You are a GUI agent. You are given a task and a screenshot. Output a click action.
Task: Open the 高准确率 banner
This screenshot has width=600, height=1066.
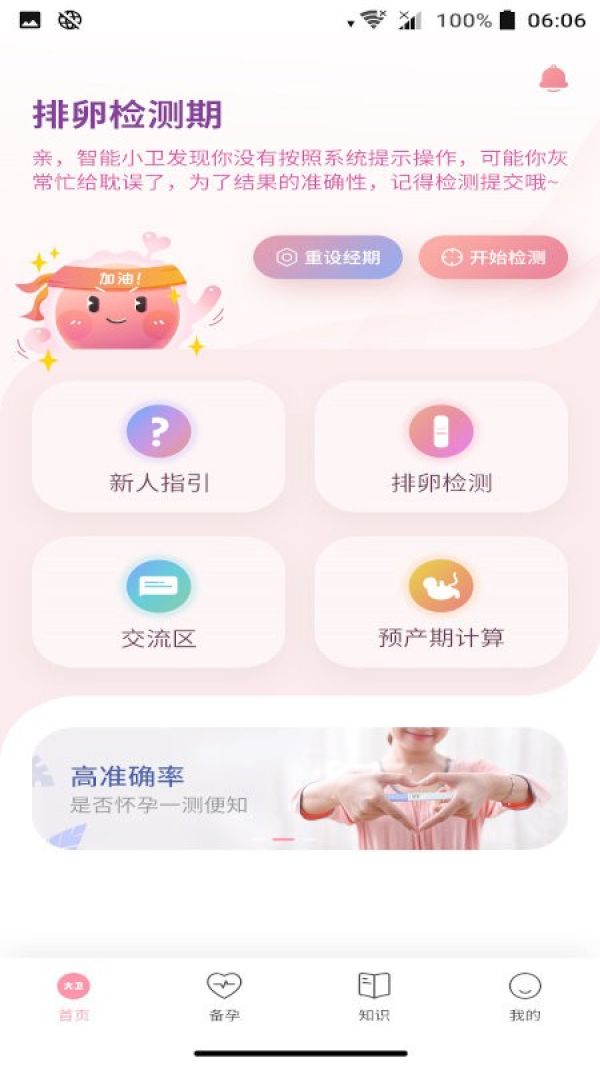pyautogui.click(x=299, y=788)
